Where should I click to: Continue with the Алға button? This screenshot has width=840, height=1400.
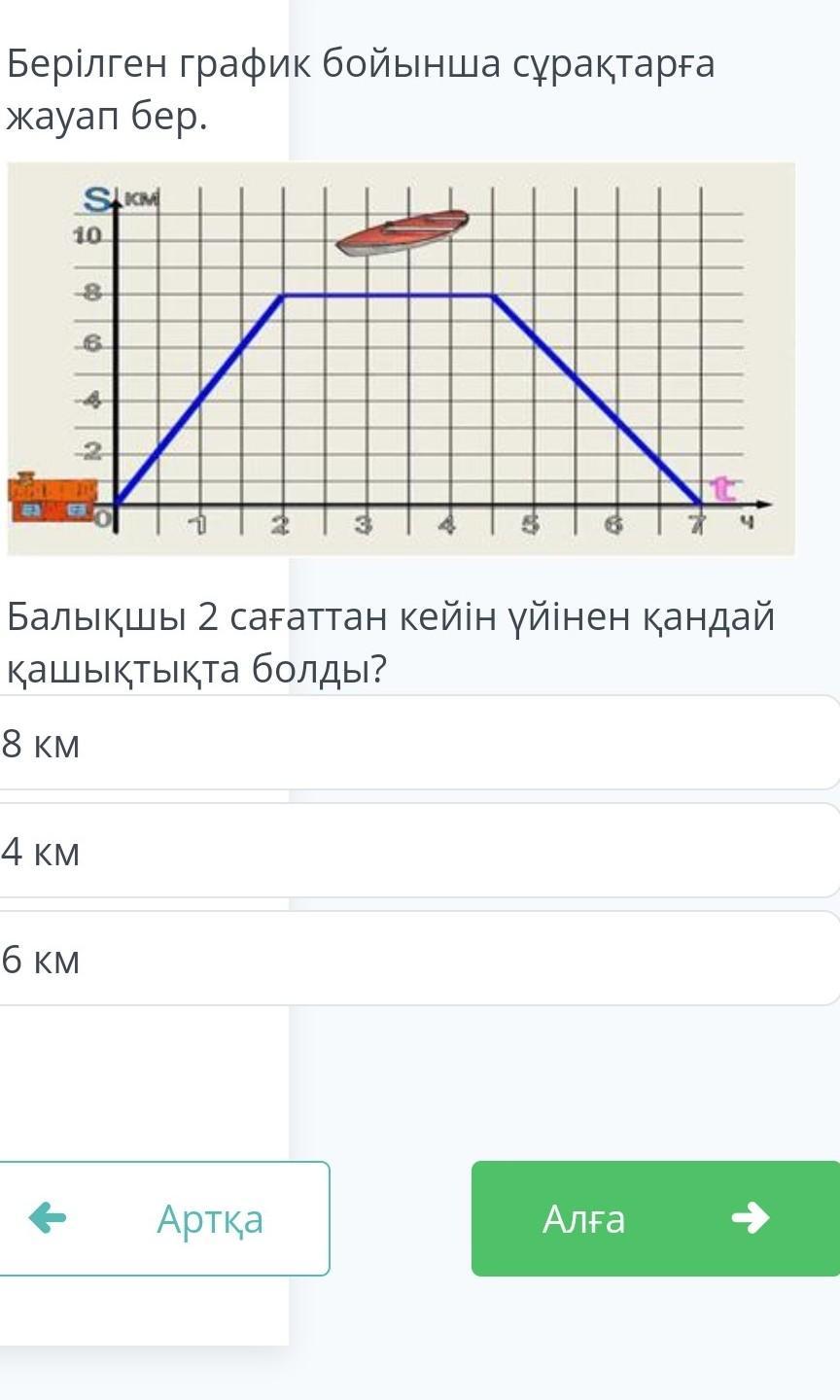pyautogui.click(x=655, y=1218)
